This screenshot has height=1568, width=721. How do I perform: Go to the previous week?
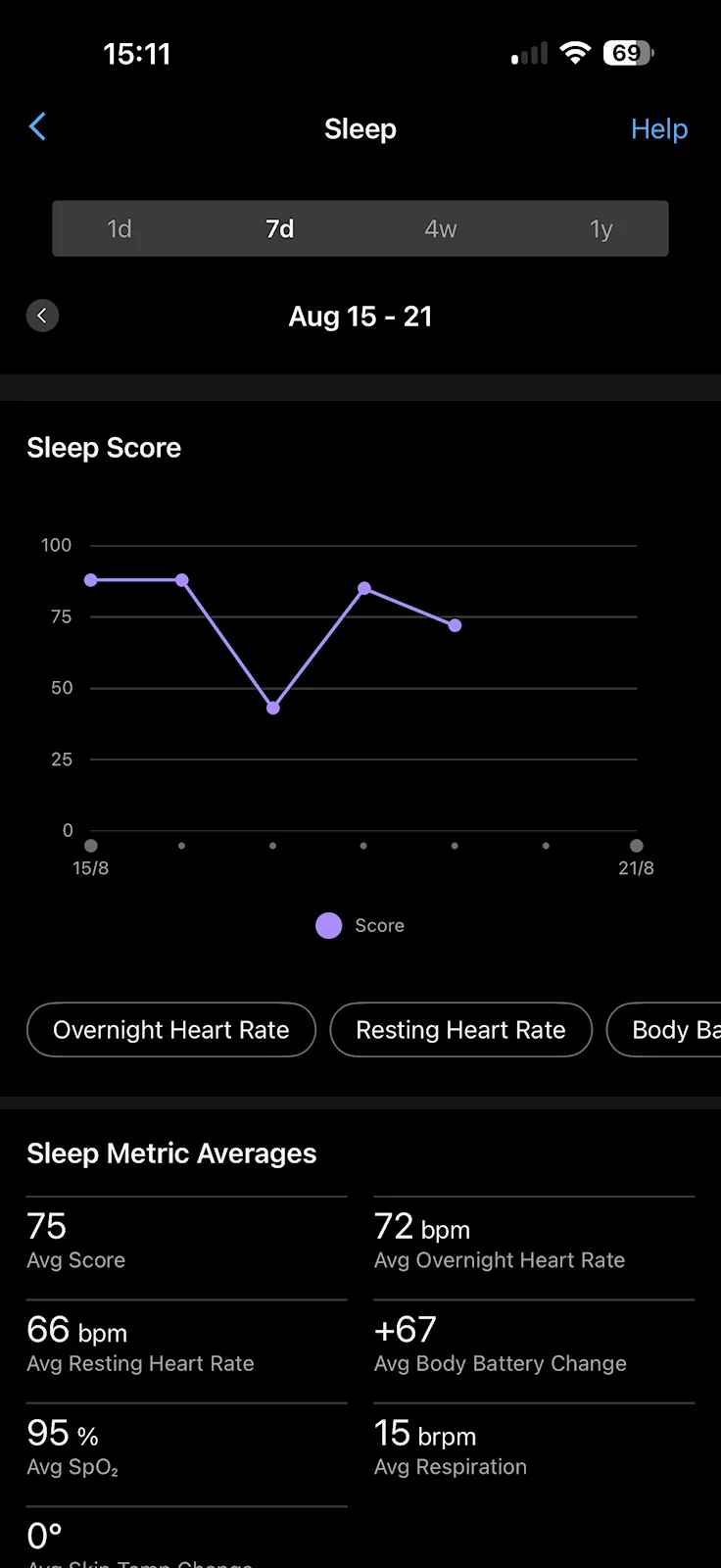[x=42, y=316]
